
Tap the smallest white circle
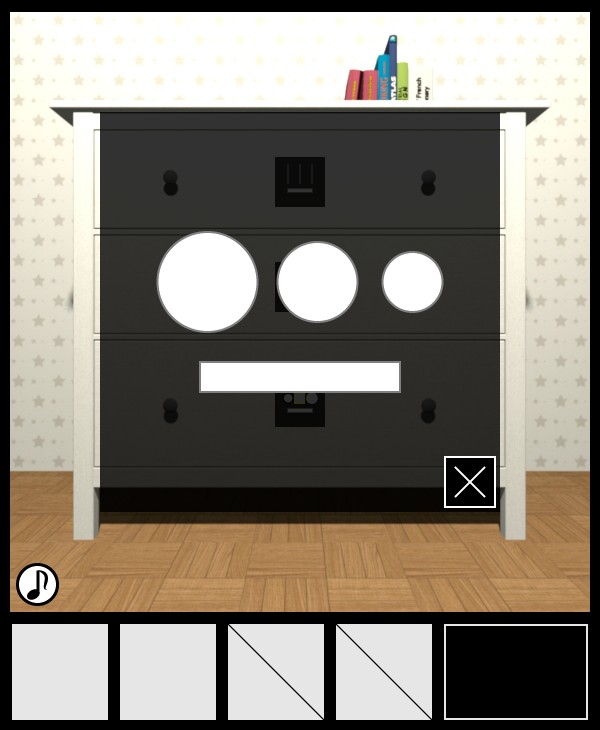pos(412,282)
